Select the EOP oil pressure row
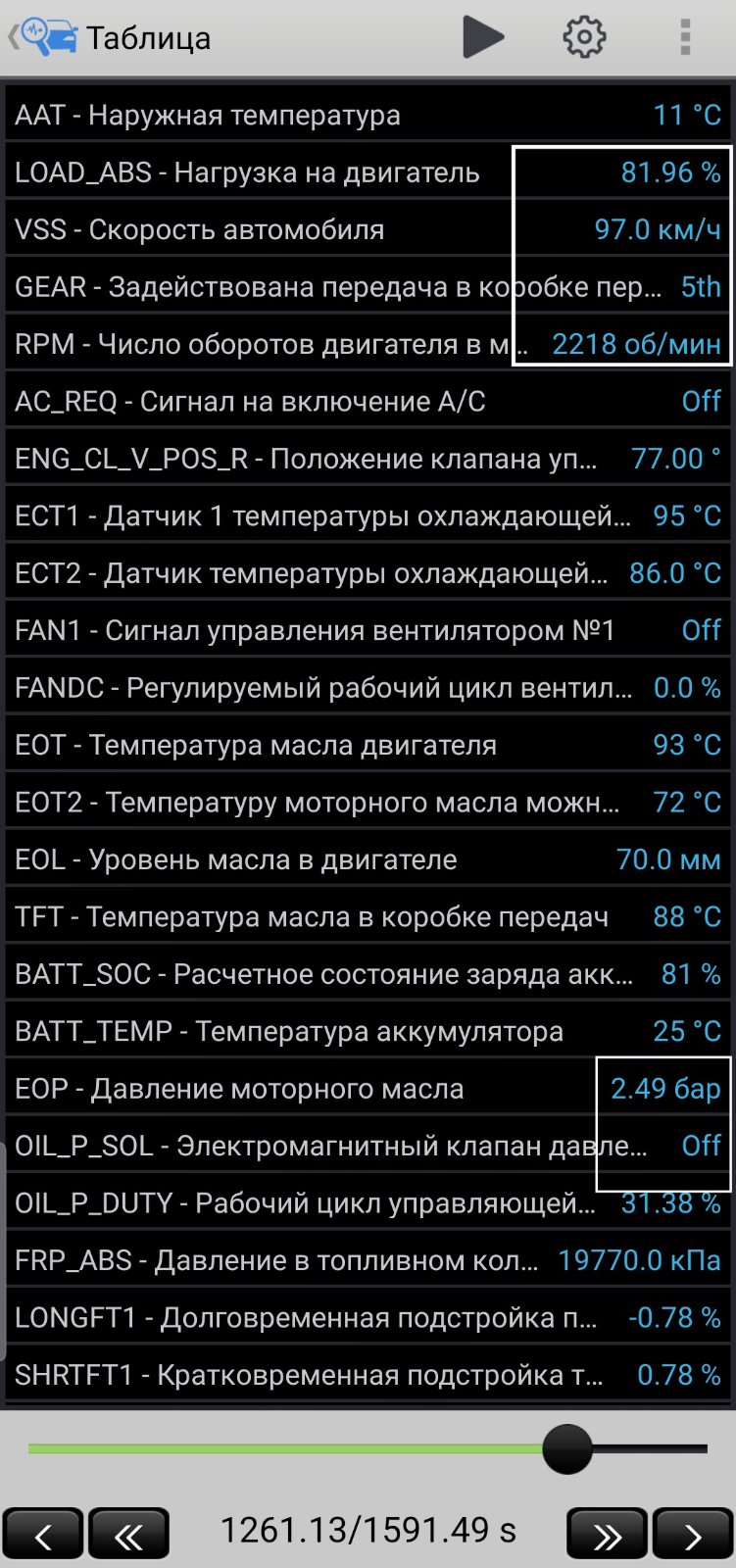The image size is (736, 1568). click(x=368, y=1089)
